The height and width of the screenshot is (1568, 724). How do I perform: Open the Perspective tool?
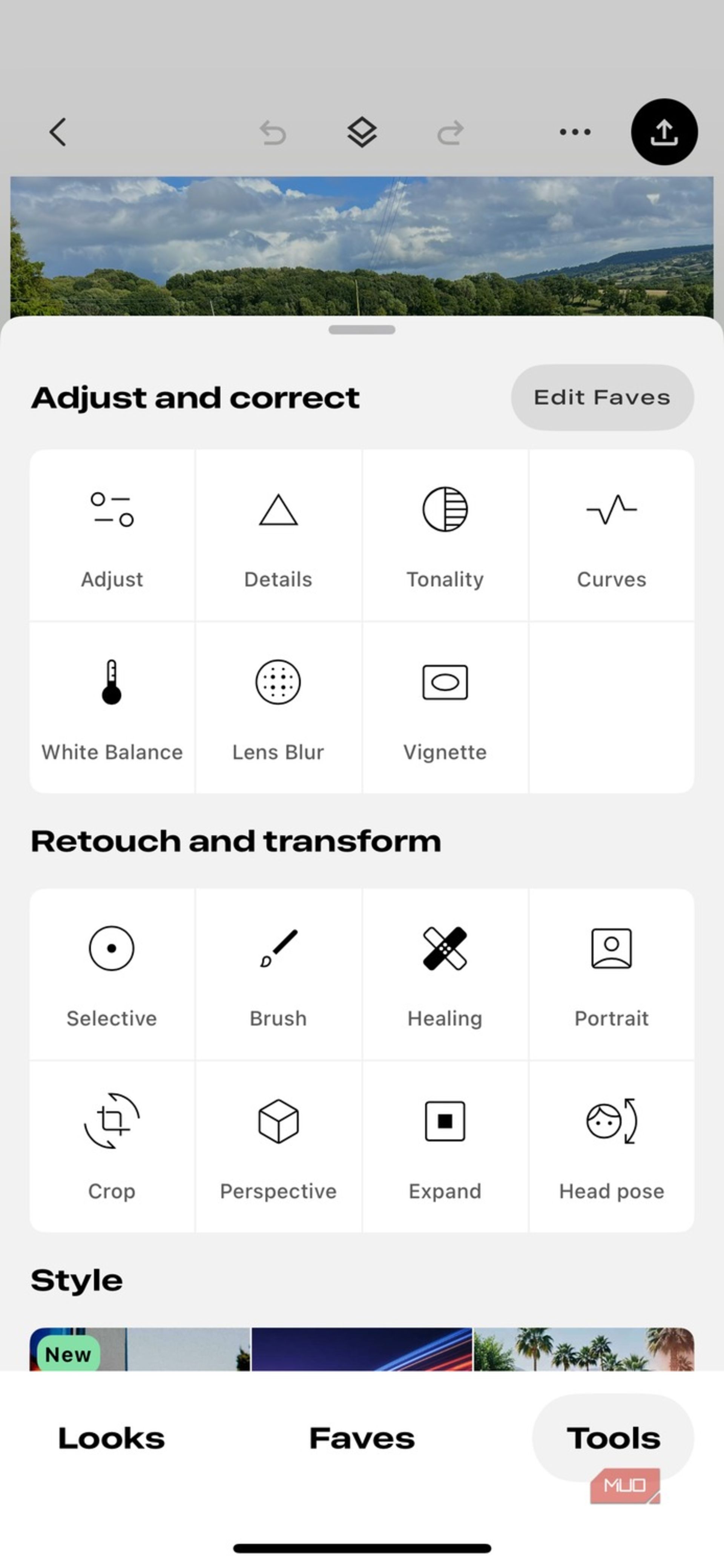(278, 1147)
